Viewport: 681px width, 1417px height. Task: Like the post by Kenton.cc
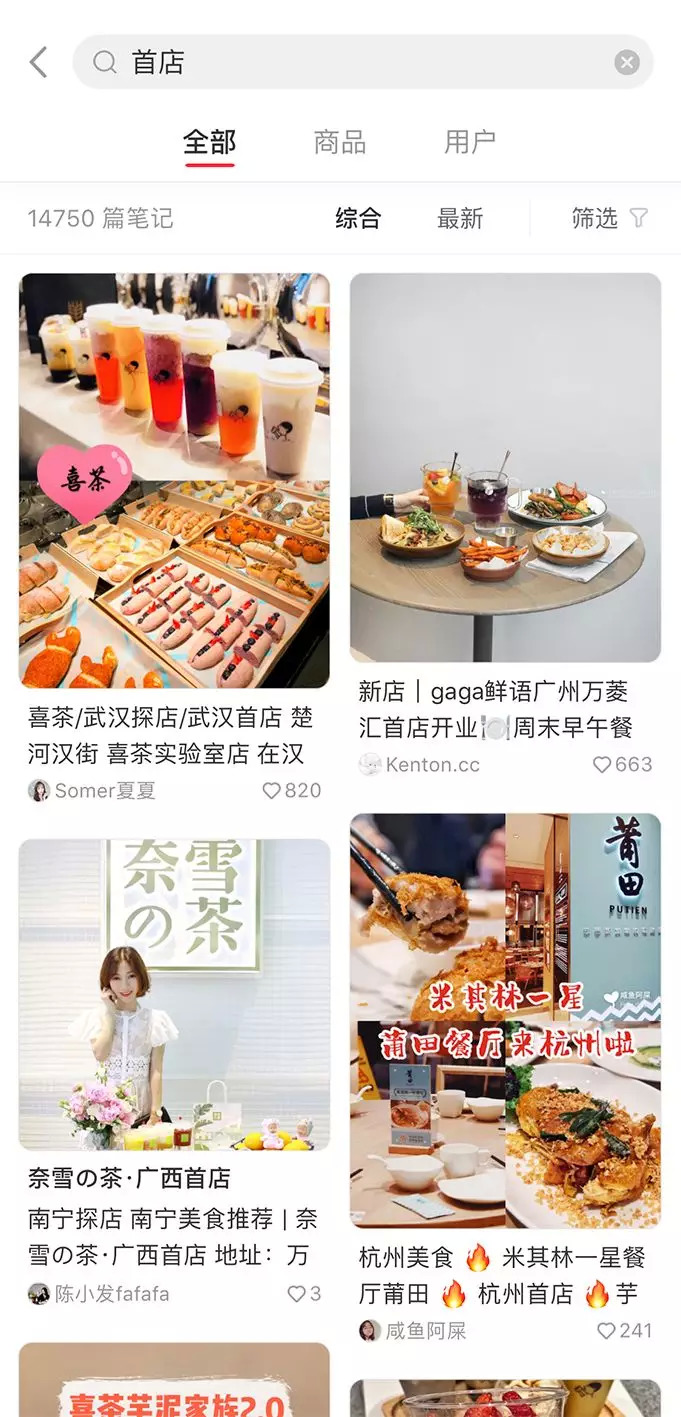[602, 765]
